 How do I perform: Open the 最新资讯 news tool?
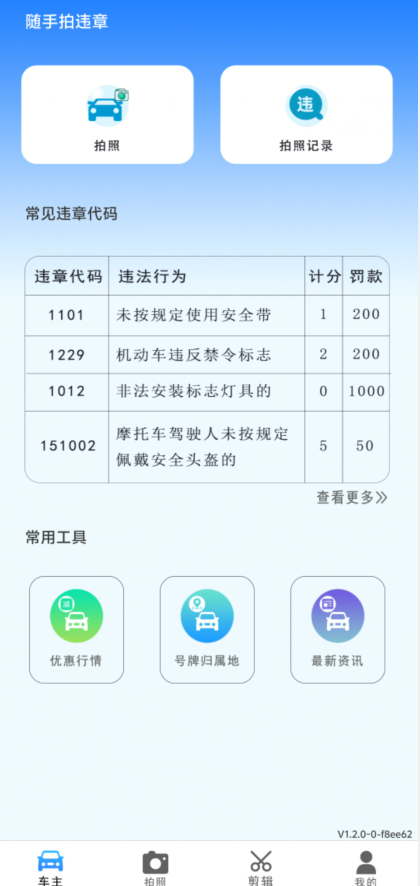point(337,629)
